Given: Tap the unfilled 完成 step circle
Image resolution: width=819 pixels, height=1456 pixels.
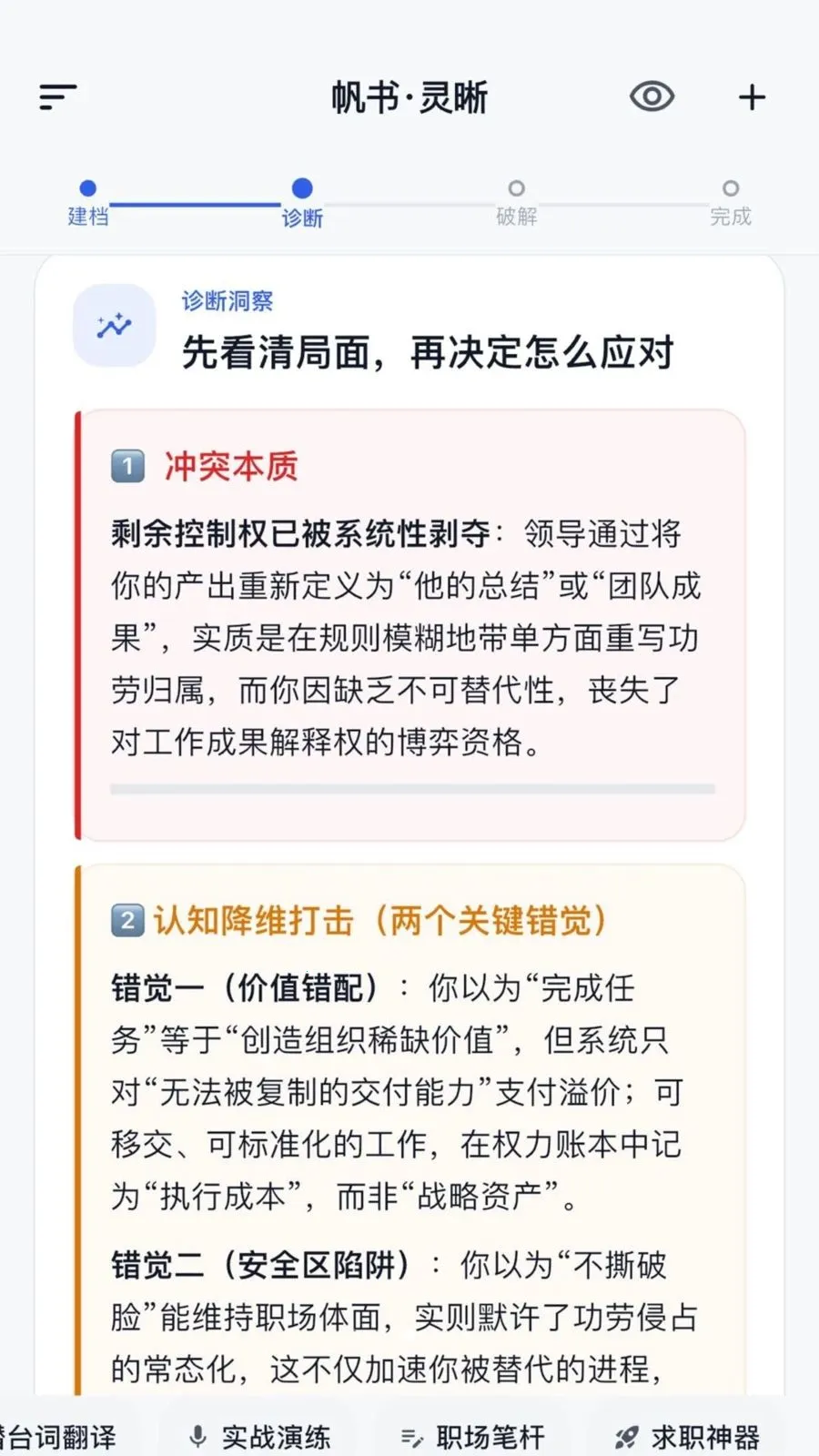Looking at the screenshot, I should tap(731, 188).
